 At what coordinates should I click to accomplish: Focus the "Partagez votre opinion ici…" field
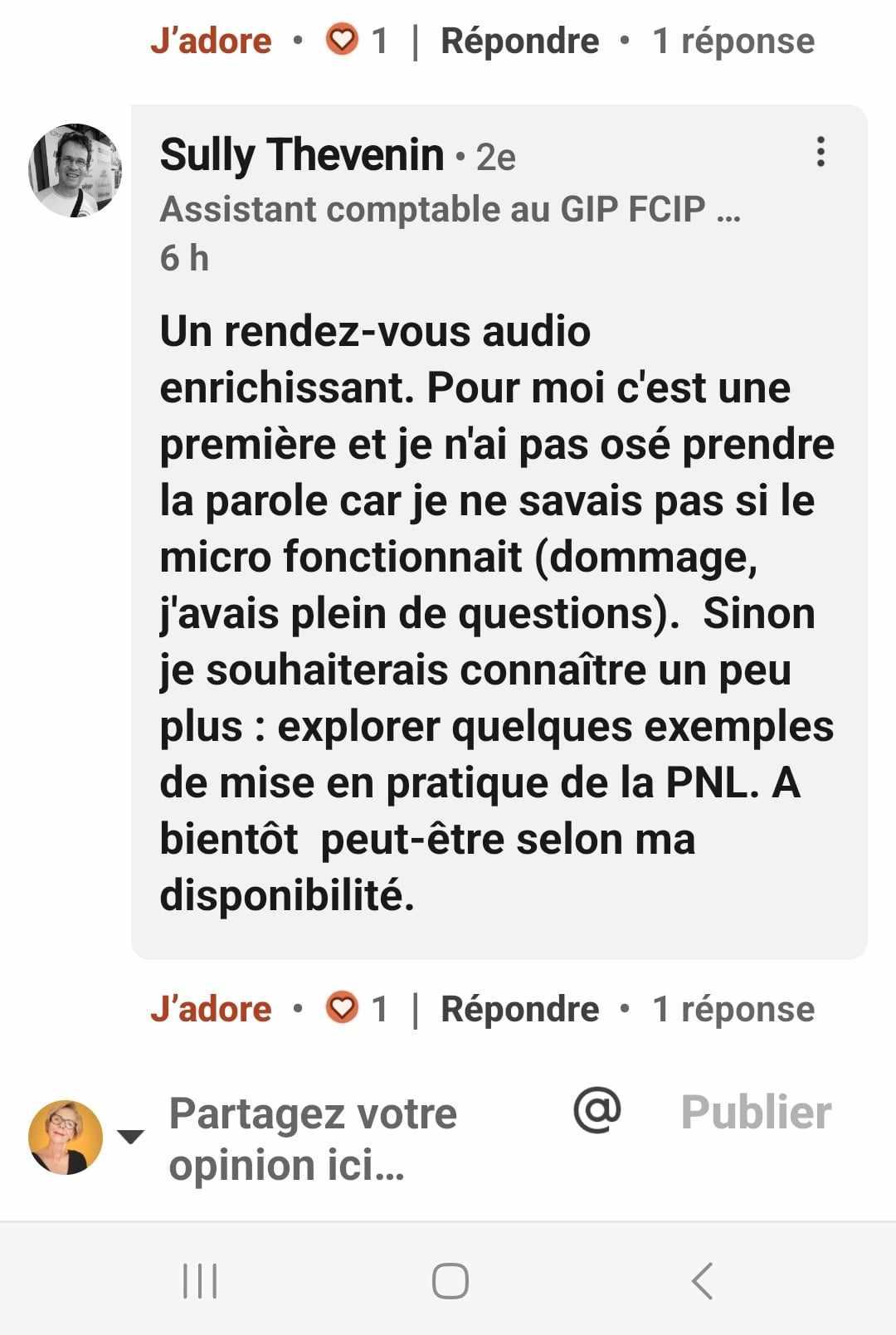[x=332, y=1138]
